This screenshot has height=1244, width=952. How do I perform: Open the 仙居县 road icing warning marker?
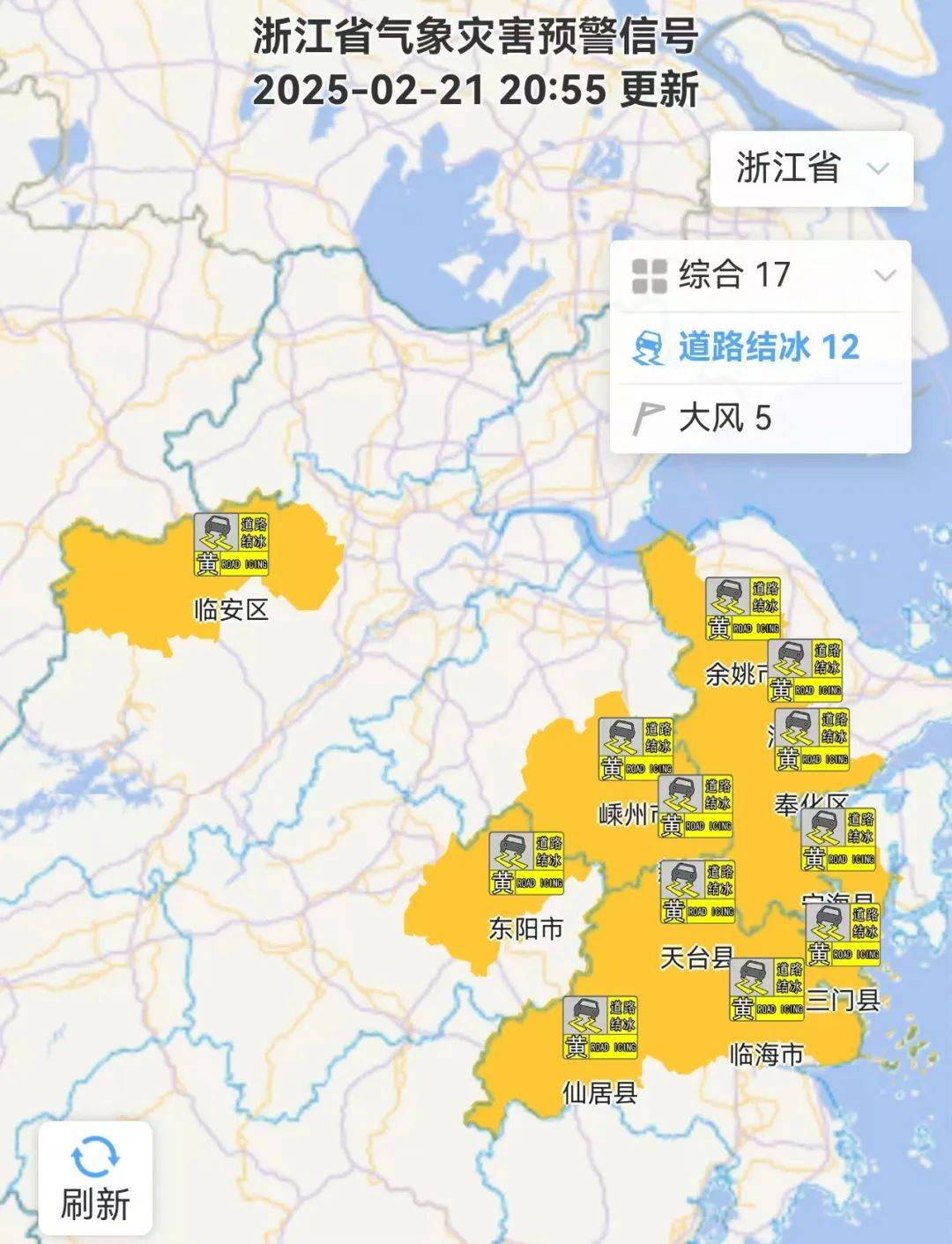point(600,1027)
